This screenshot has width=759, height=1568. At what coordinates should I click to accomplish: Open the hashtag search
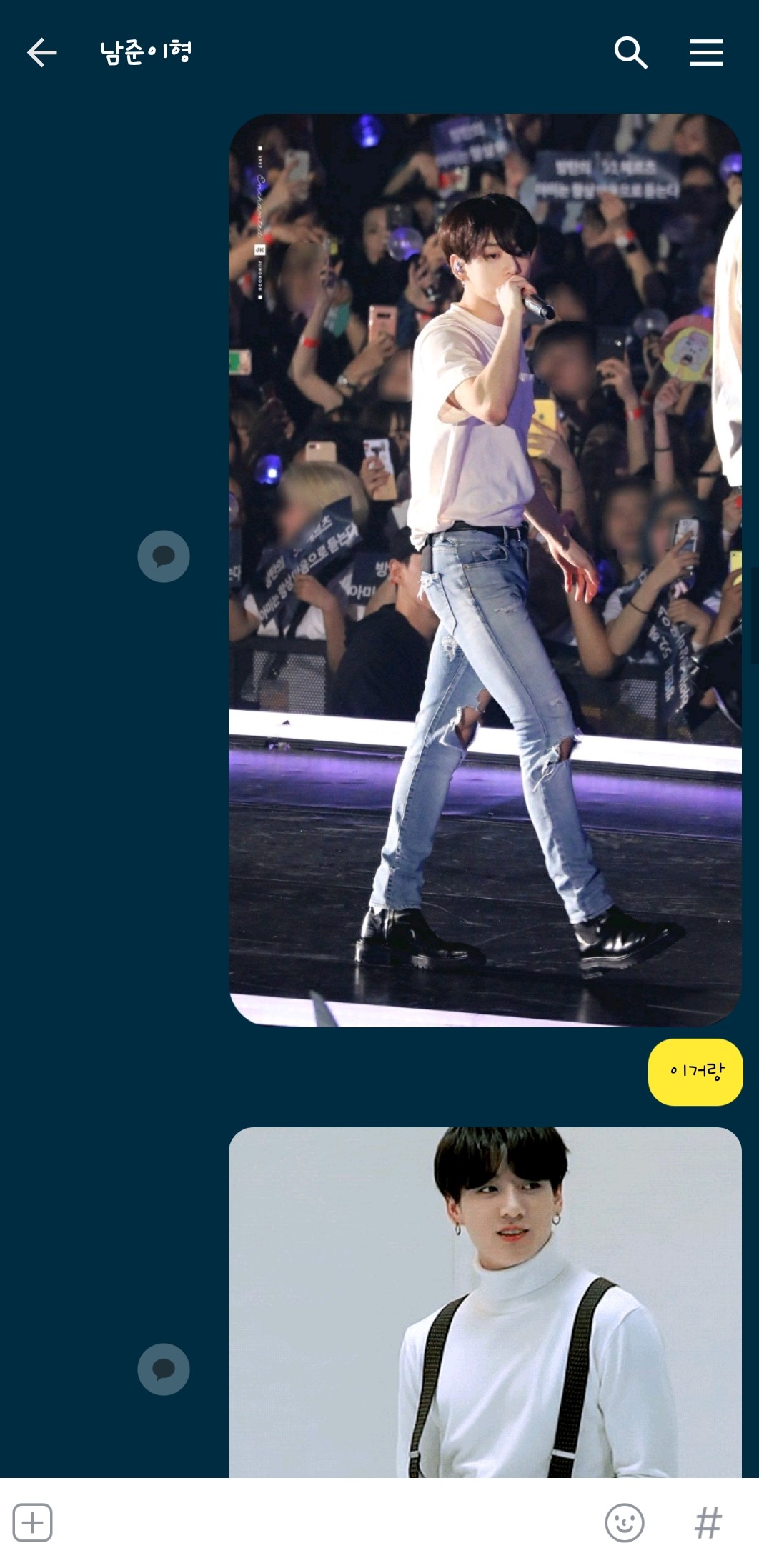click(708, 1523)
